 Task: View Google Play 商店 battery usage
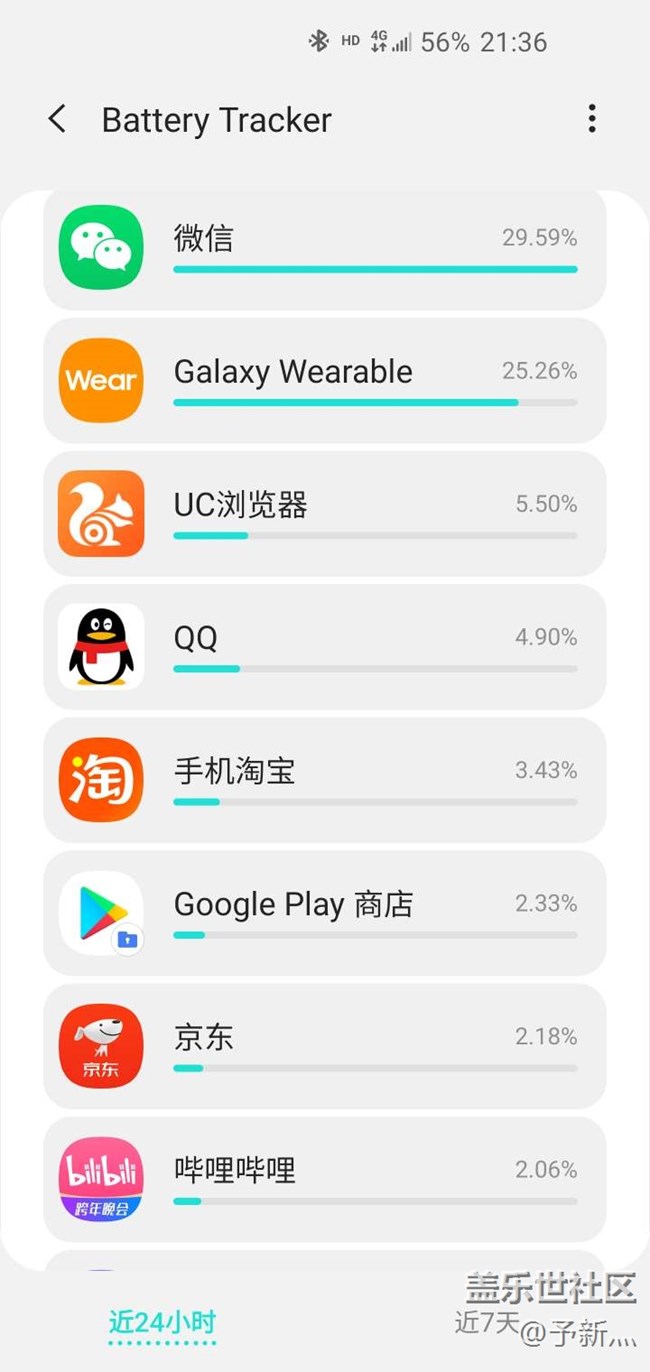[x=324, y=912]
